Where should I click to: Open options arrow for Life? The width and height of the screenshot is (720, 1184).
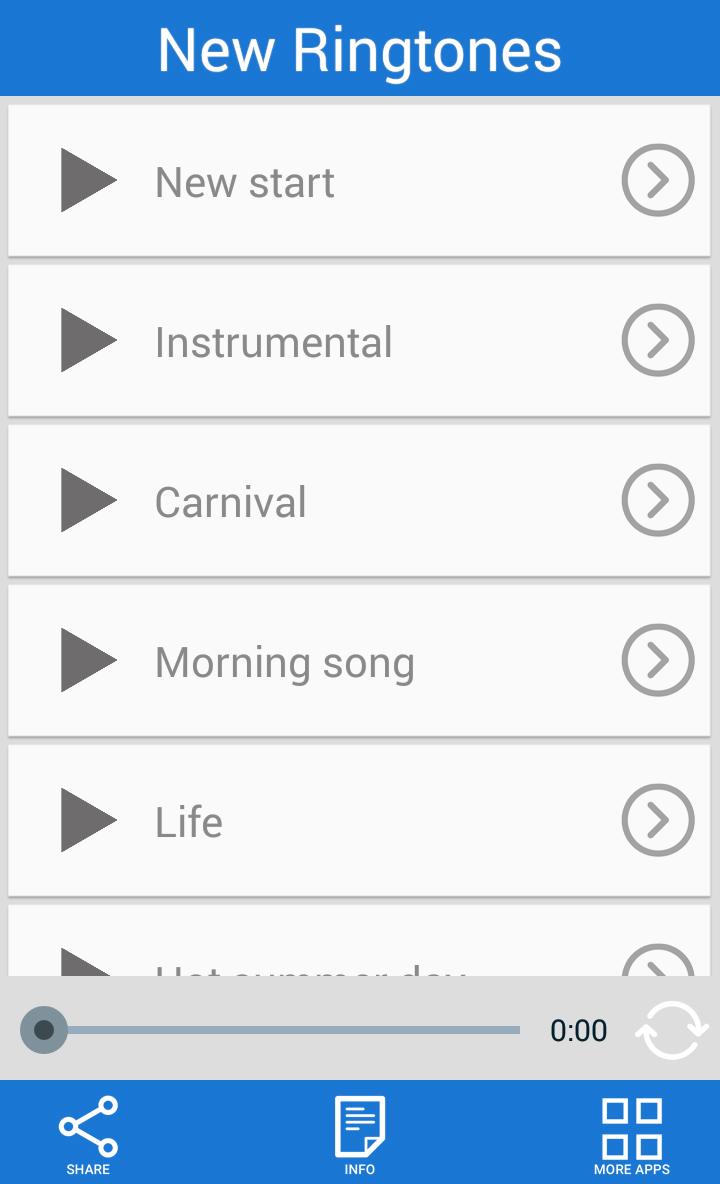658,820
